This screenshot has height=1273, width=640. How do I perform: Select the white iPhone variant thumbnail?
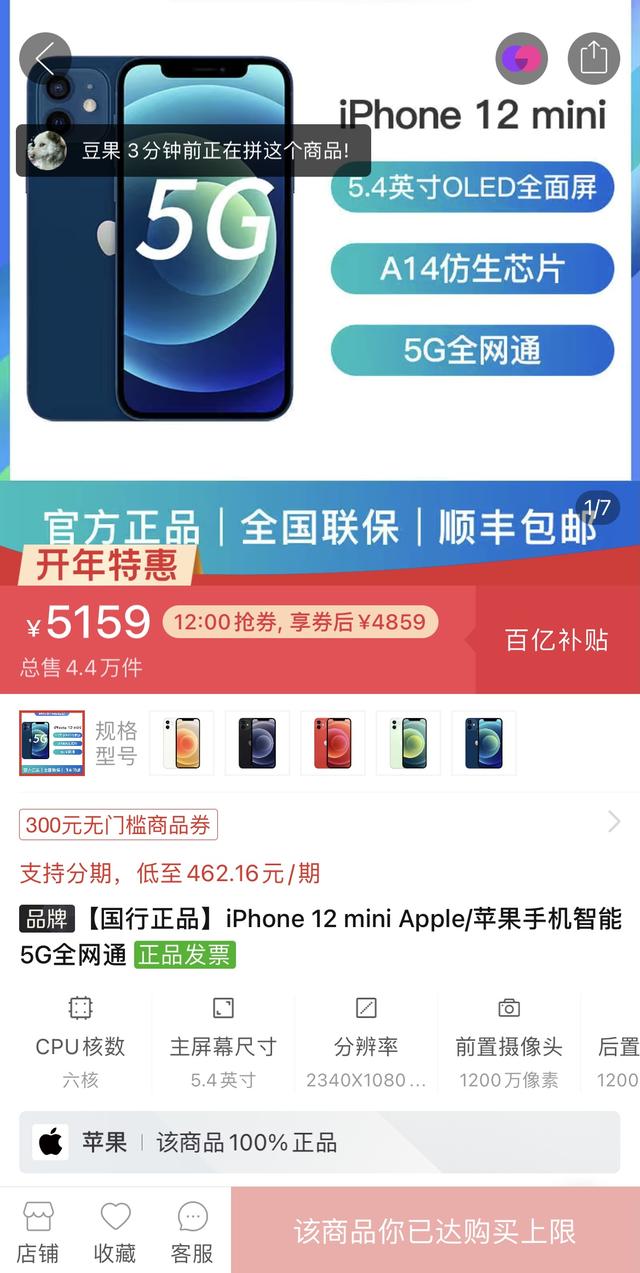tap(181, 743)
